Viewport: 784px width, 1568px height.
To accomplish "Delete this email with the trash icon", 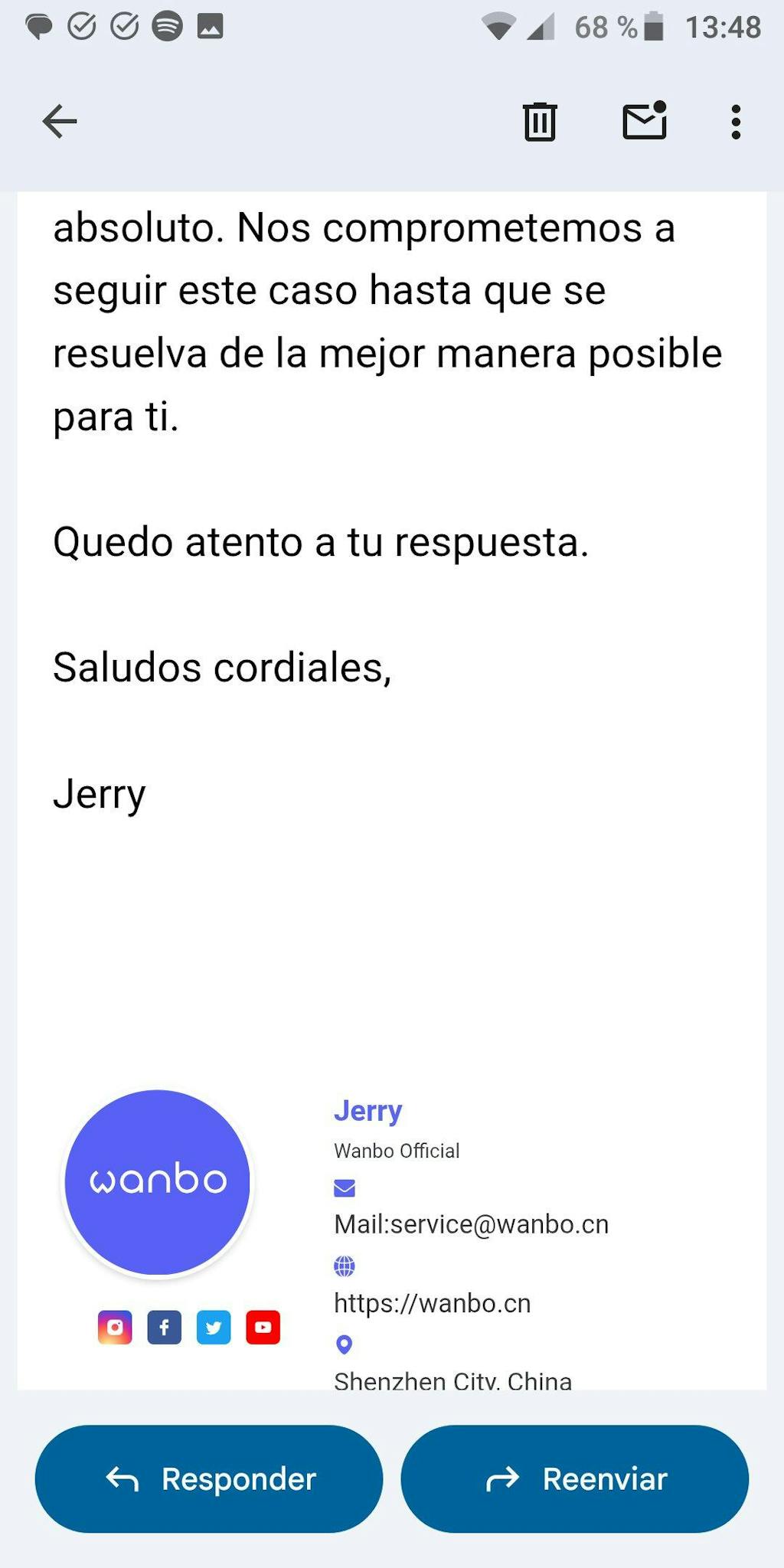I will (x=540, y=121).
